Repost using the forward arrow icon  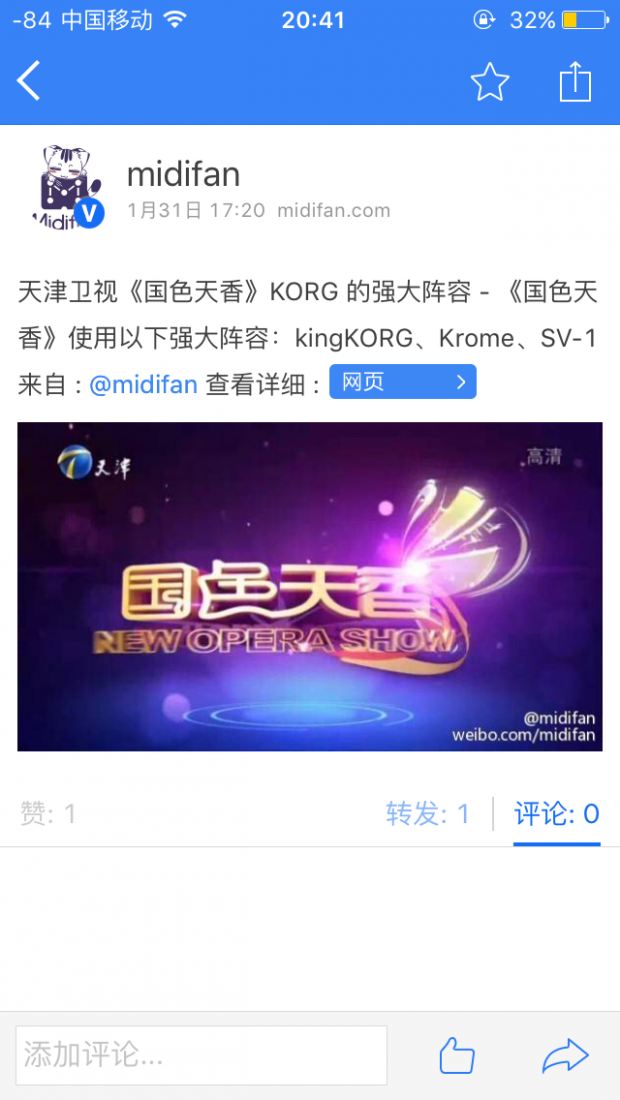pyautogui.click(x=565, y=1055)
